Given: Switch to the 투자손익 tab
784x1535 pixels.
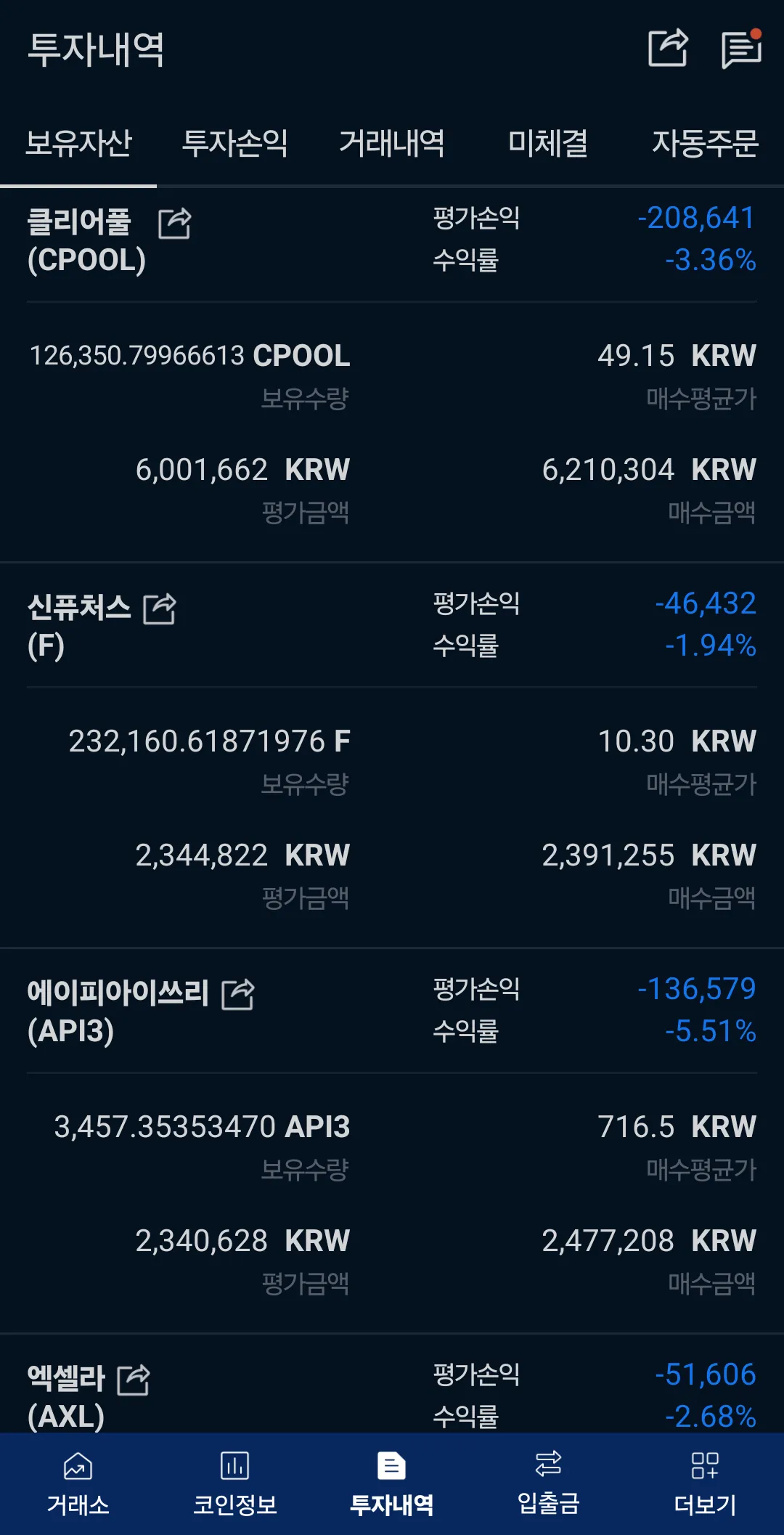Looking at the screenshot, I should coord(234,143).
